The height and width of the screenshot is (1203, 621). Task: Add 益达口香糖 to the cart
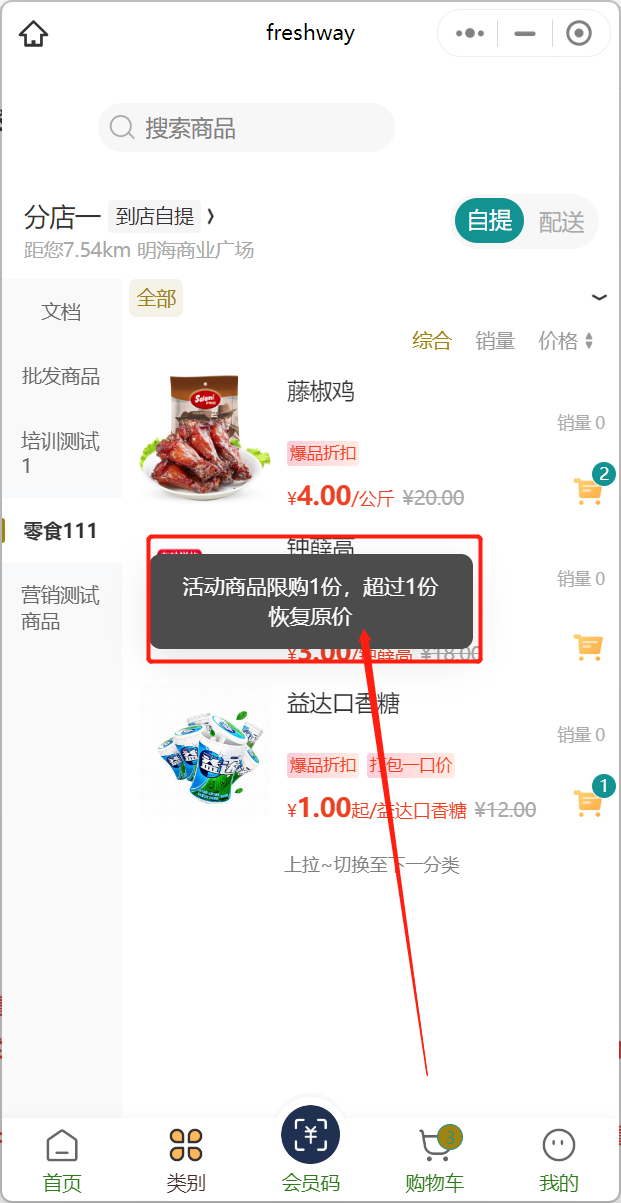tap(587, 803)
